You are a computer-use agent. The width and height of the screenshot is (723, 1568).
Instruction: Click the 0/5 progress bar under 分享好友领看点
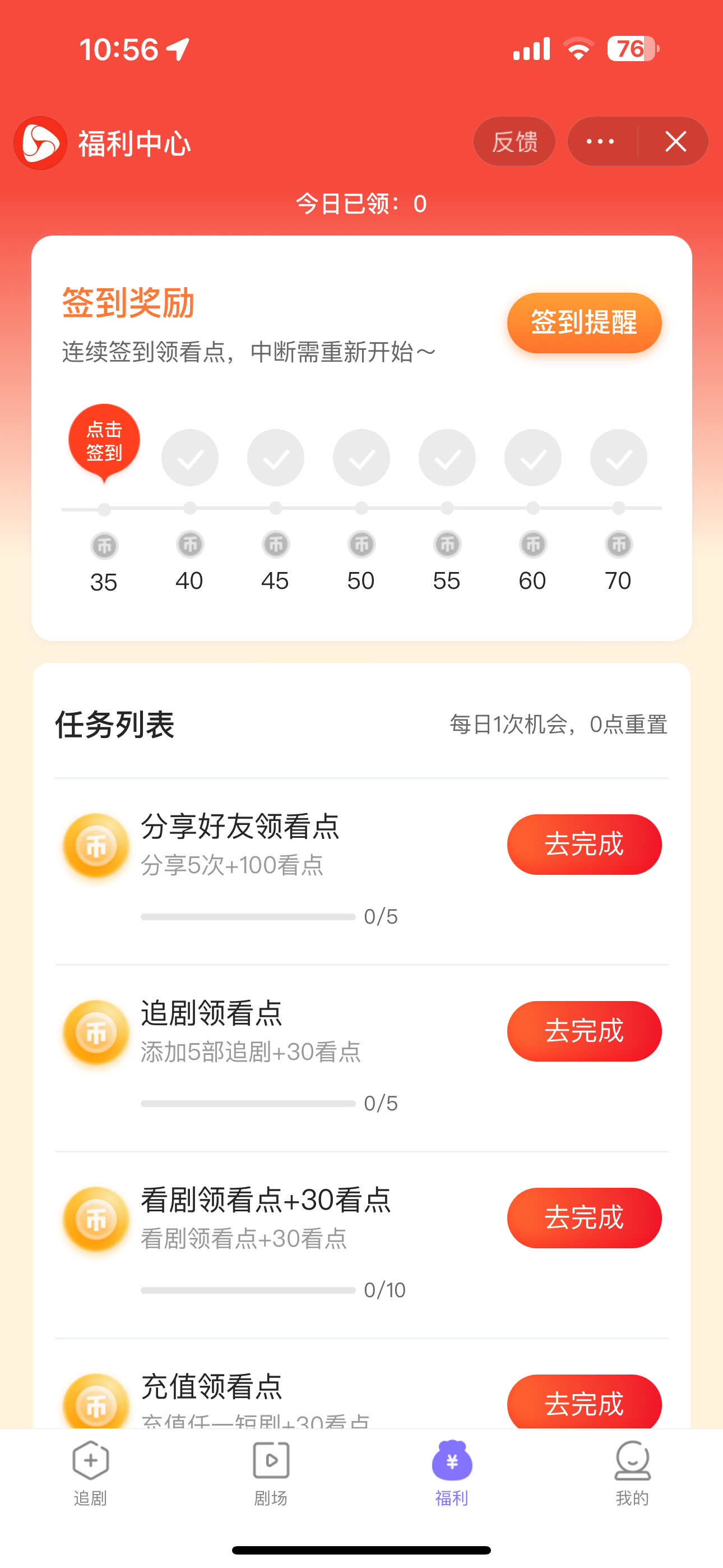(247, 916)
